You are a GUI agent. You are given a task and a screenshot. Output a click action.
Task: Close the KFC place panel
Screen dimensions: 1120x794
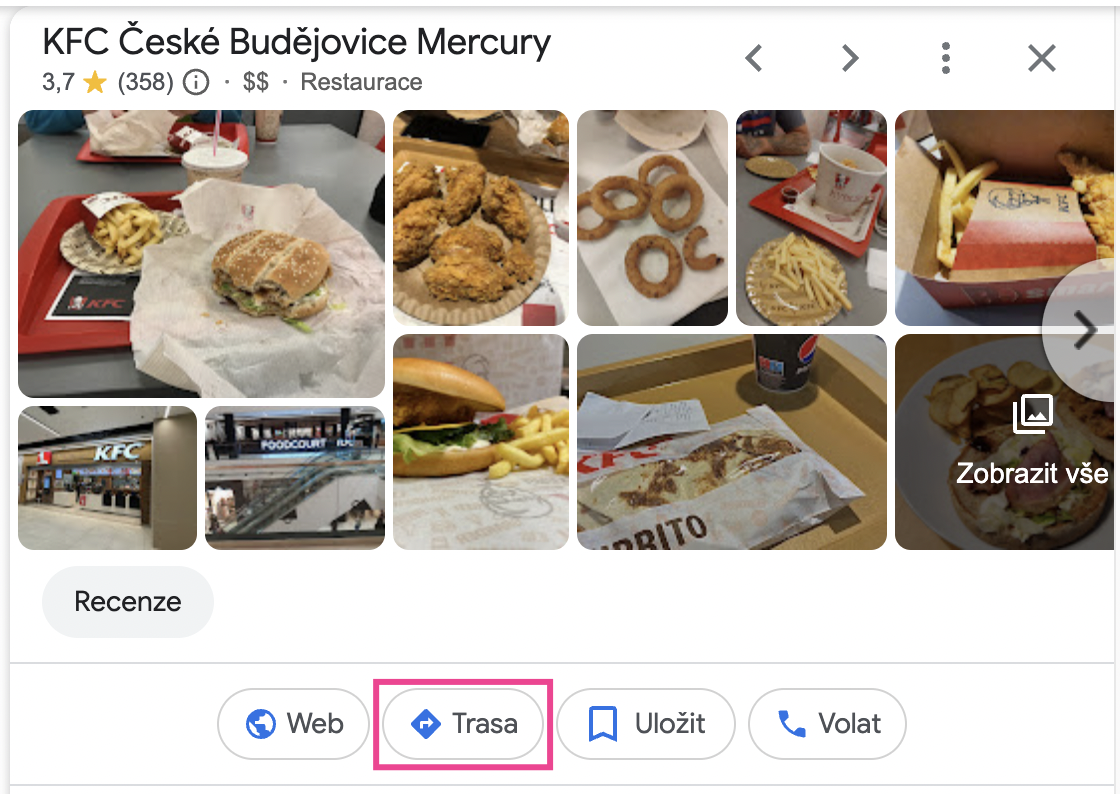pos(1042,59)
